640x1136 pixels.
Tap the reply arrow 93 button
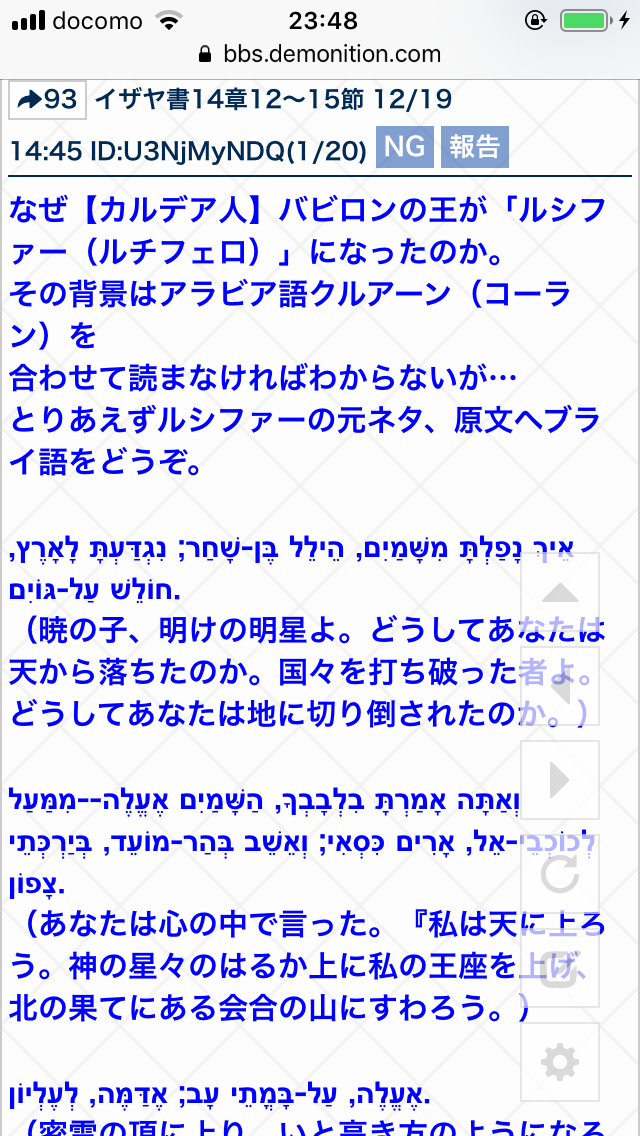(x=48, y=100)
